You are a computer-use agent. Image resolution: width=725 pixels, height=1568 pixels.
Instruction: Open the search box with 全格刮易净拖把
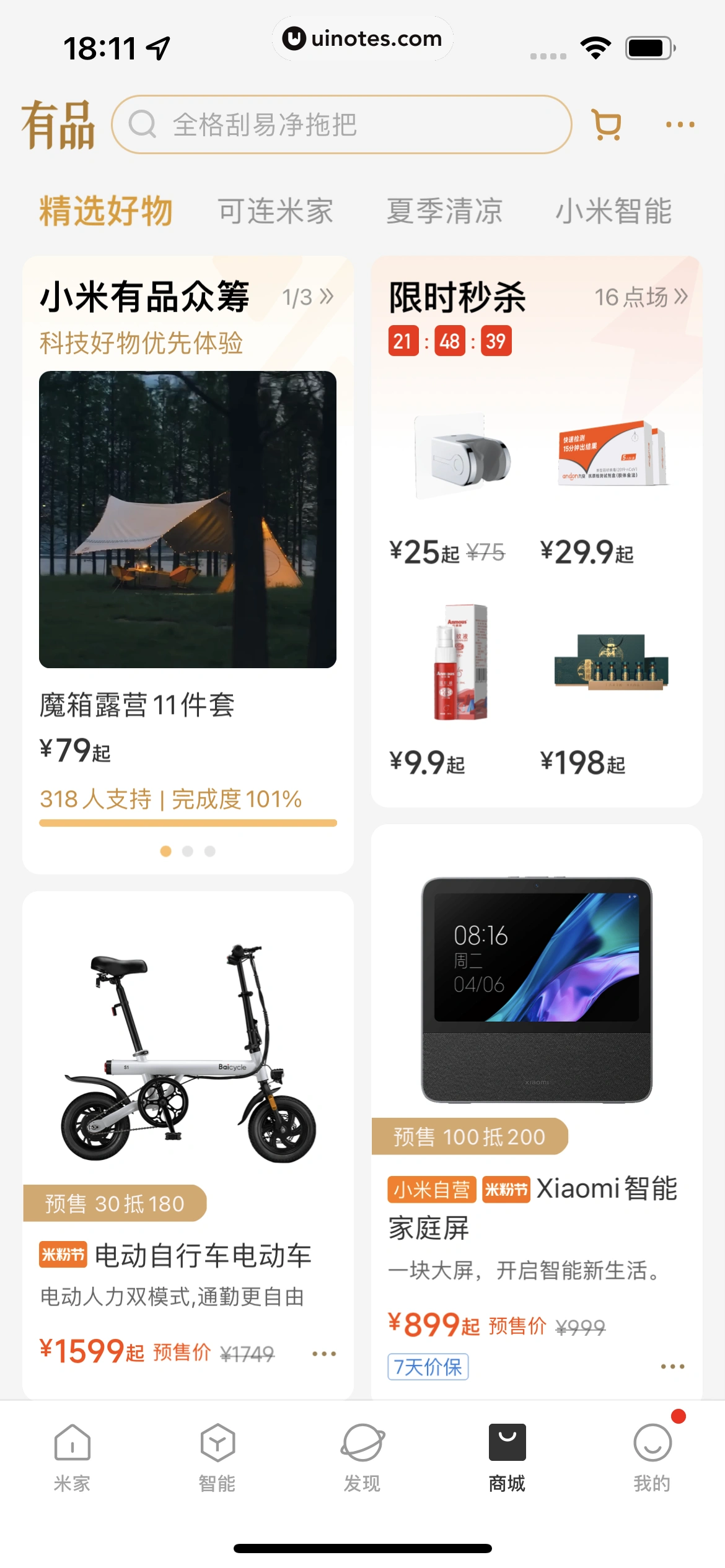(341, 124)
